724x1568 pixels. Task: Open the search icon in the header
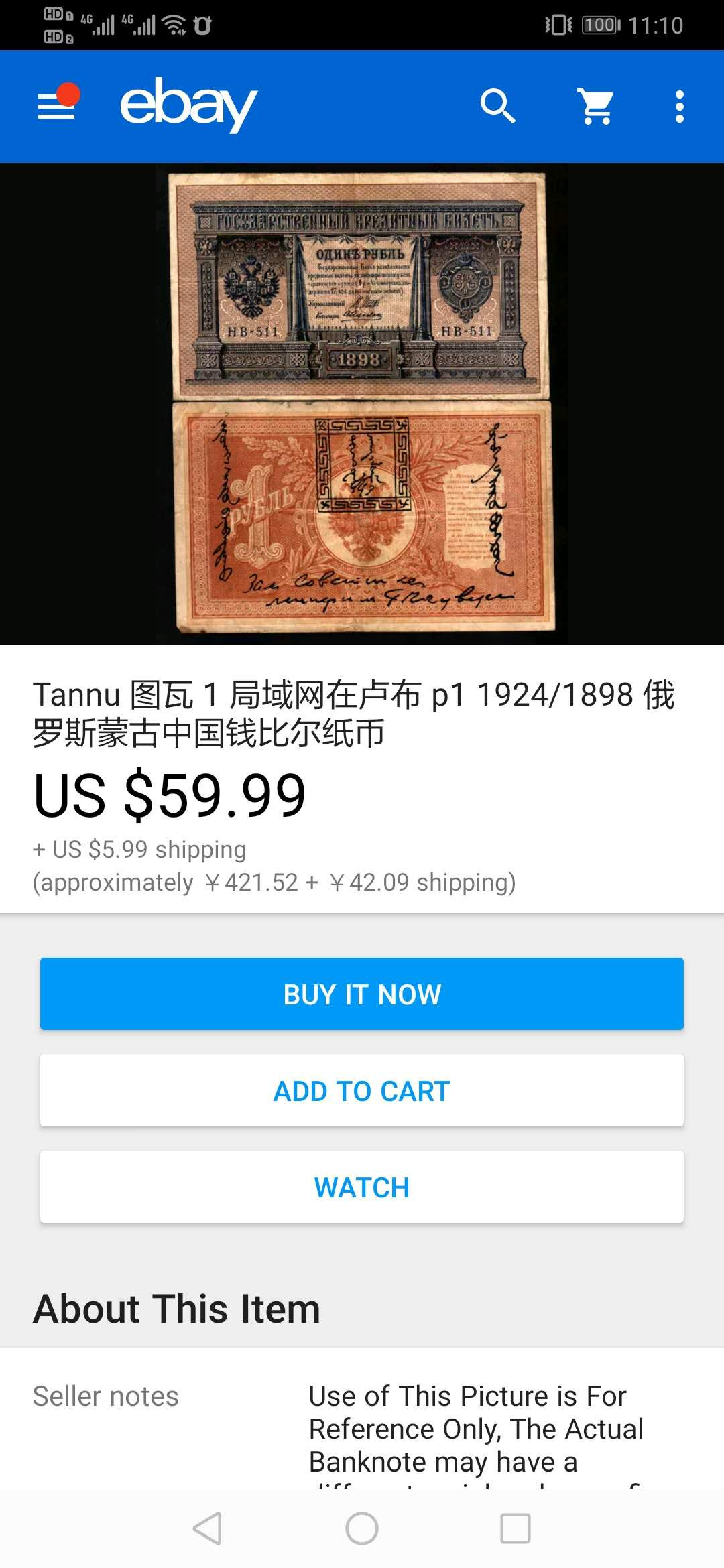tap(497, 106)
